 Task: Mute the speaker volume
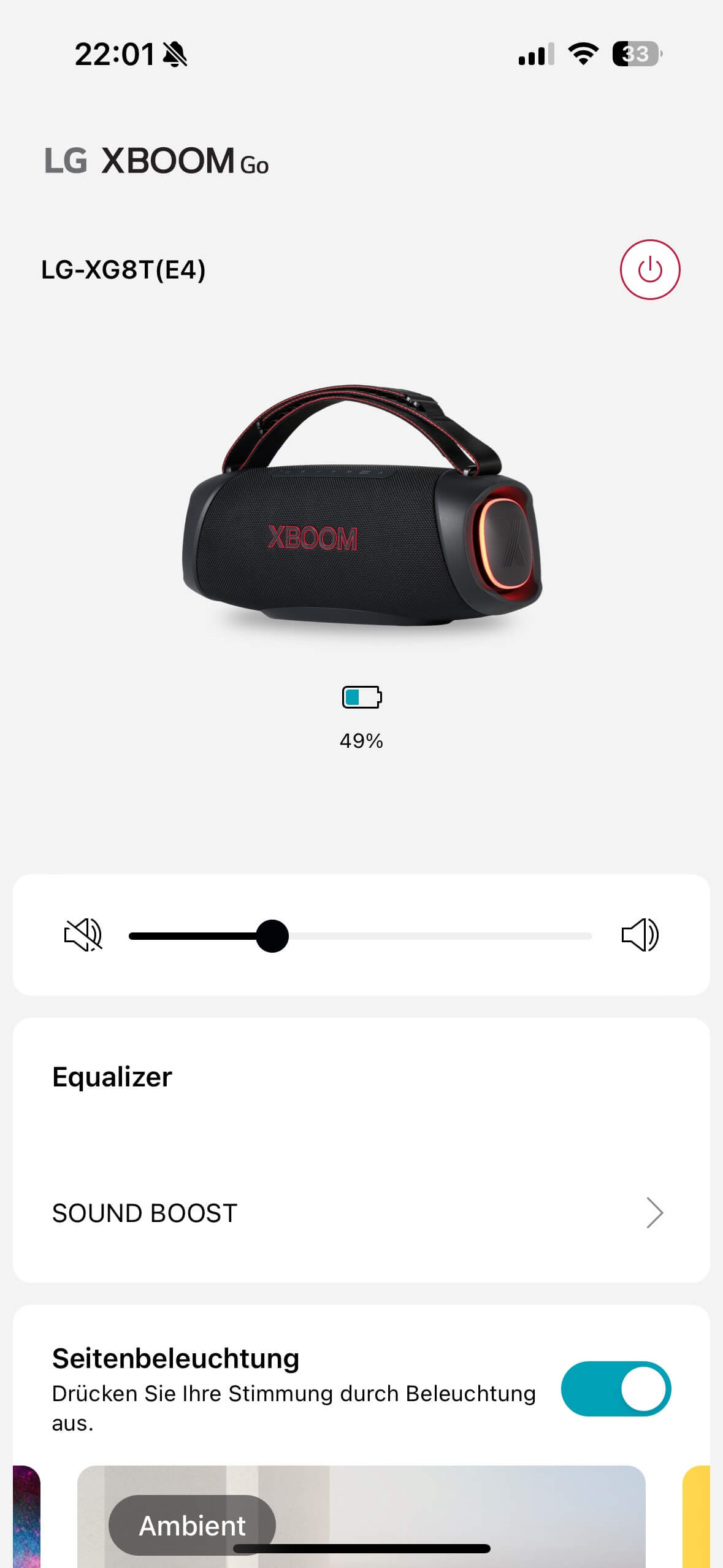point(83,935)
